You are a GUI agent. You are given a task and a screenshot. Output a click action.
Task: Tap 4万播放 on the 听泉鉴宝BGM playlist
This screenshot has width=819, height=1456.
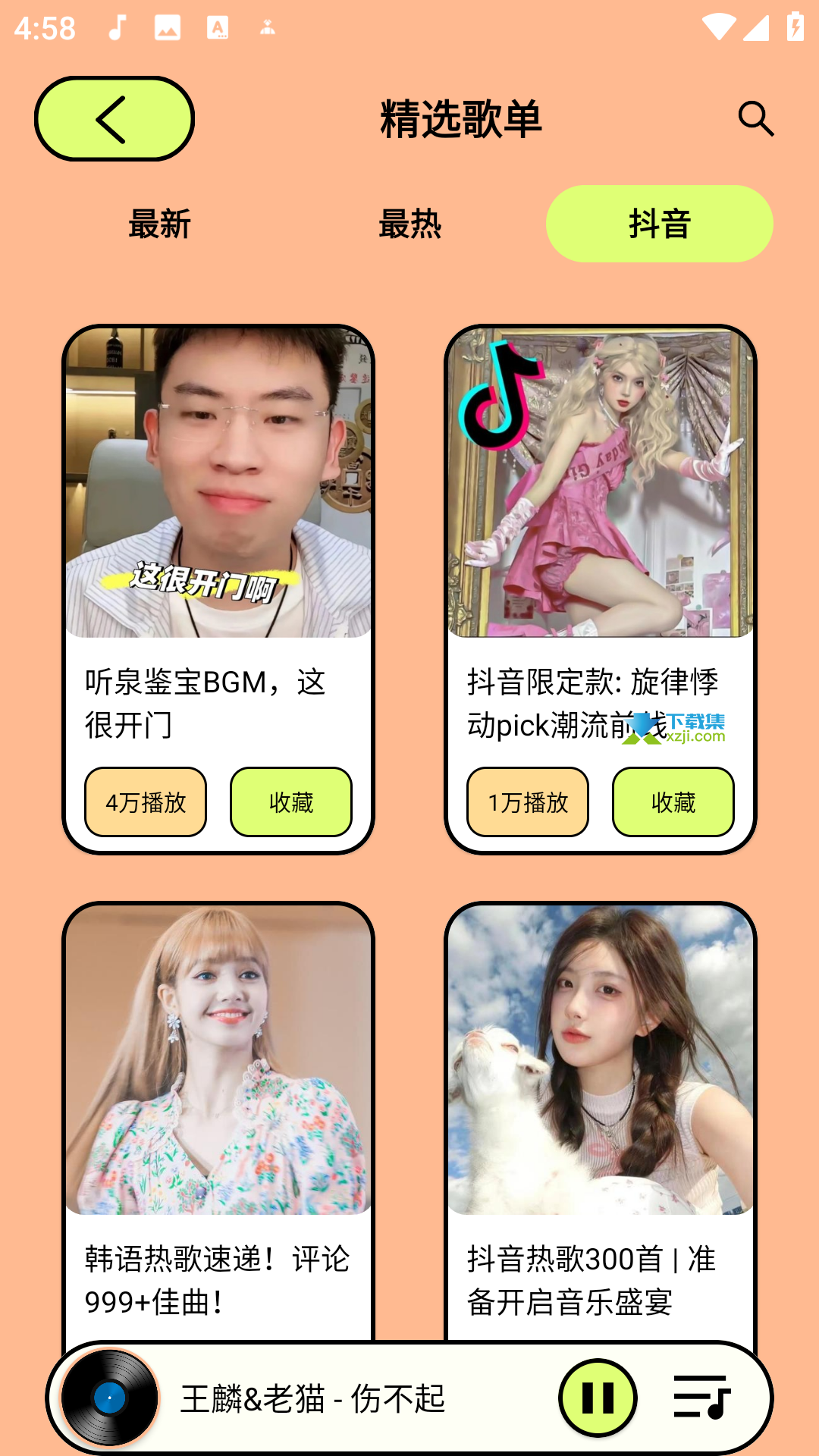[x=146, y=802]
